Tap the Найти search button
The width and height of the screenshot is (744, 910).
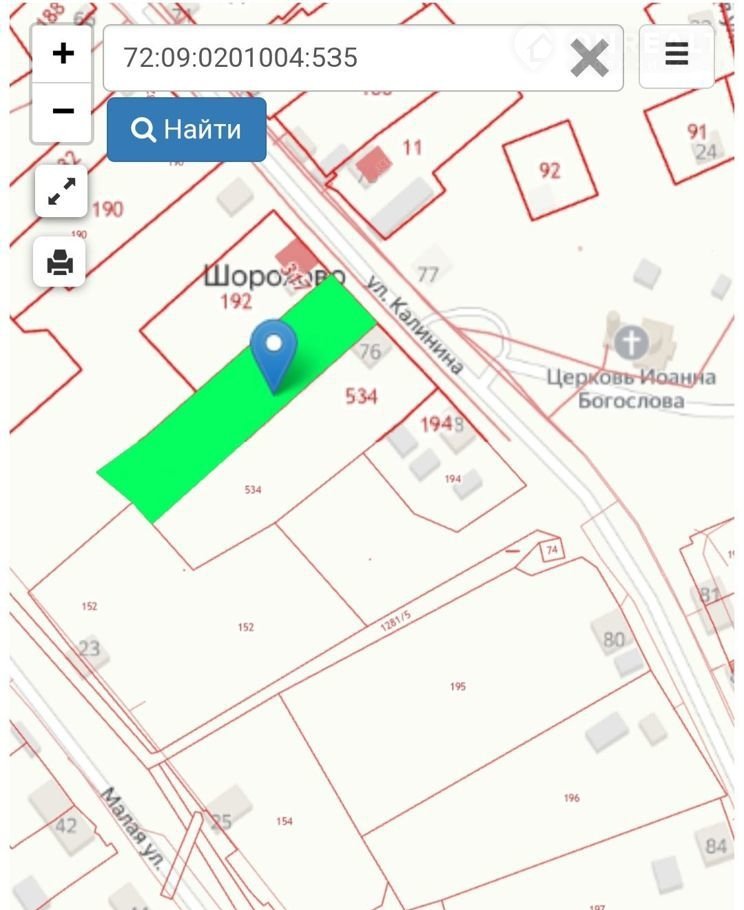[x=187, y=130]
